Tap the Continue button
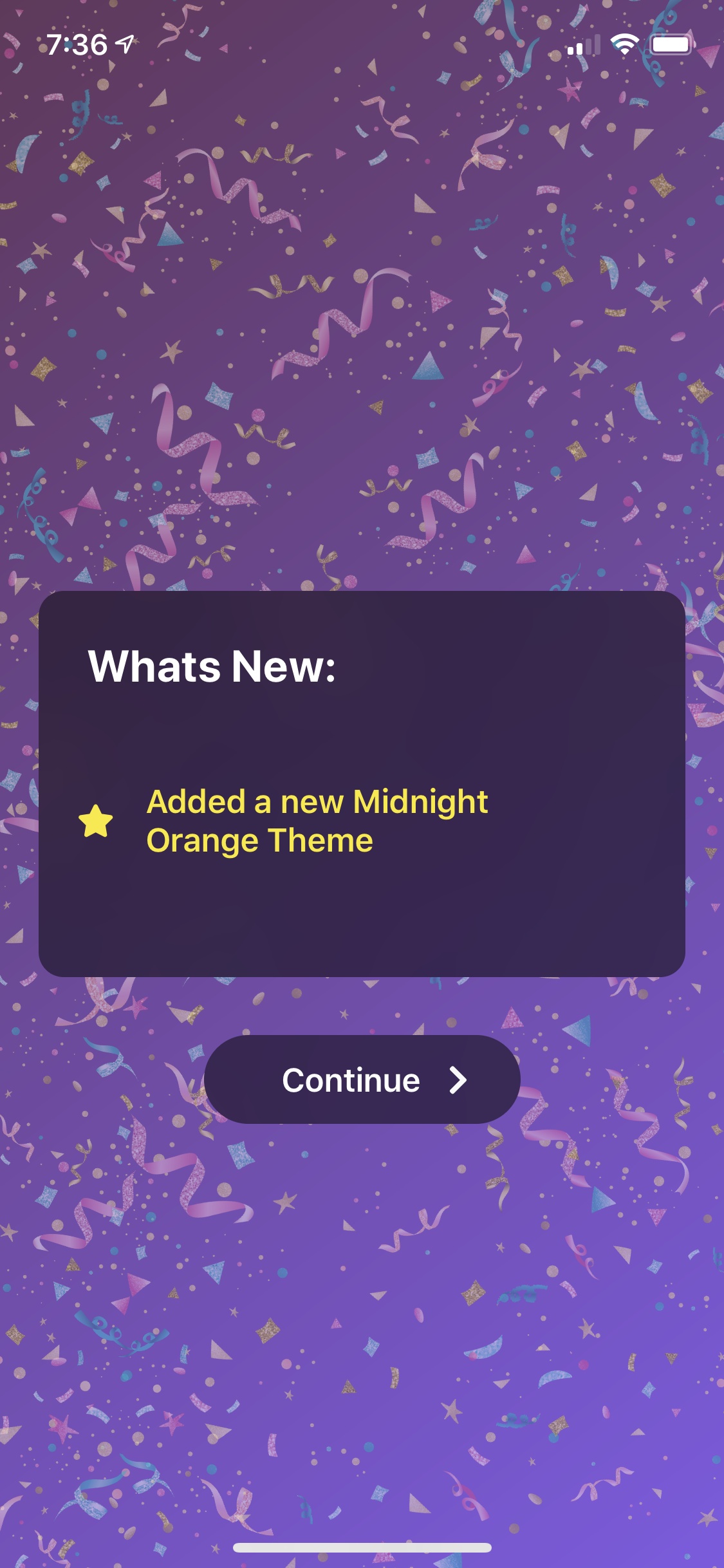 pyautogui.click(x=362, y=1079)
